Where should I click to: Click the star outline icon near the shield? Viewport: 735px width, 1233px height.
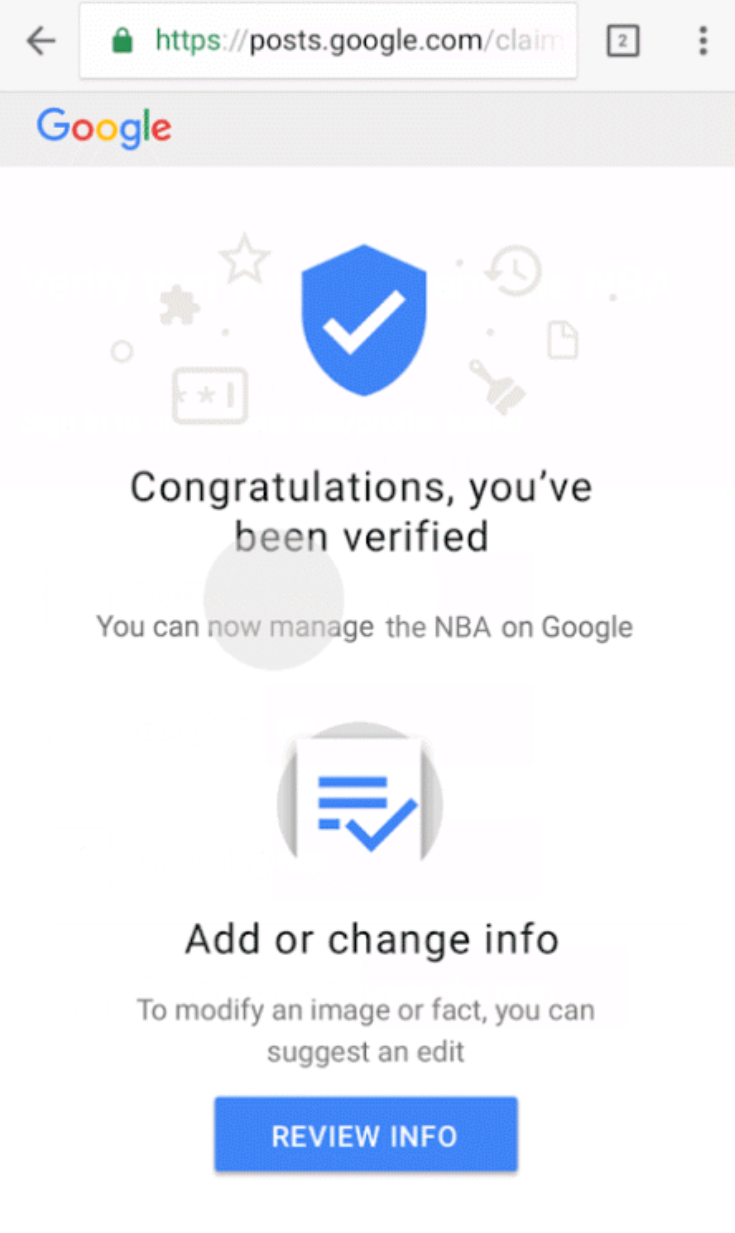pos(243,259)
